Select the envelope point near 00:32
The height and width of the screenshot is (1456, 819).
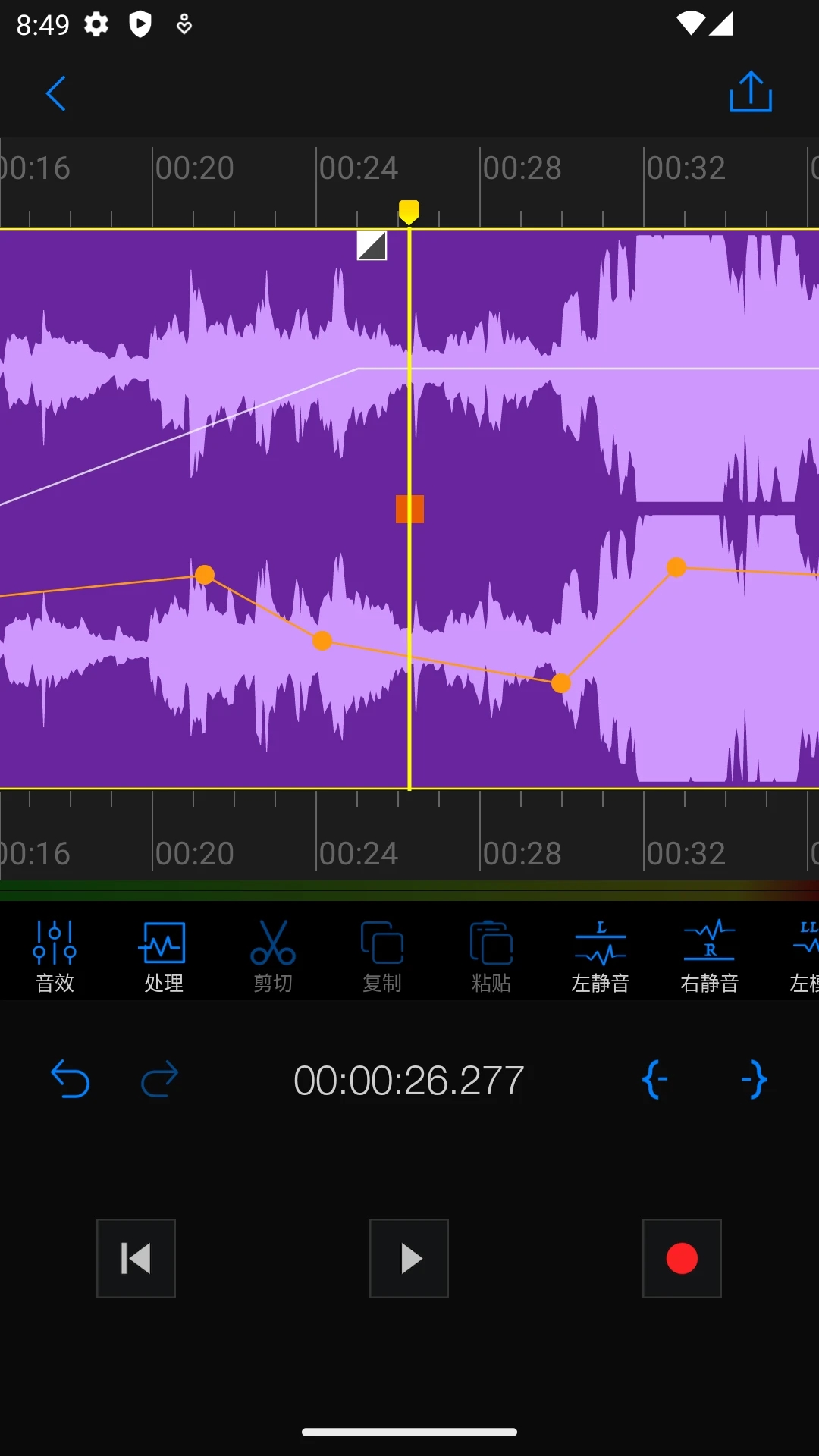pyautogui.click(x=676, y=567)
